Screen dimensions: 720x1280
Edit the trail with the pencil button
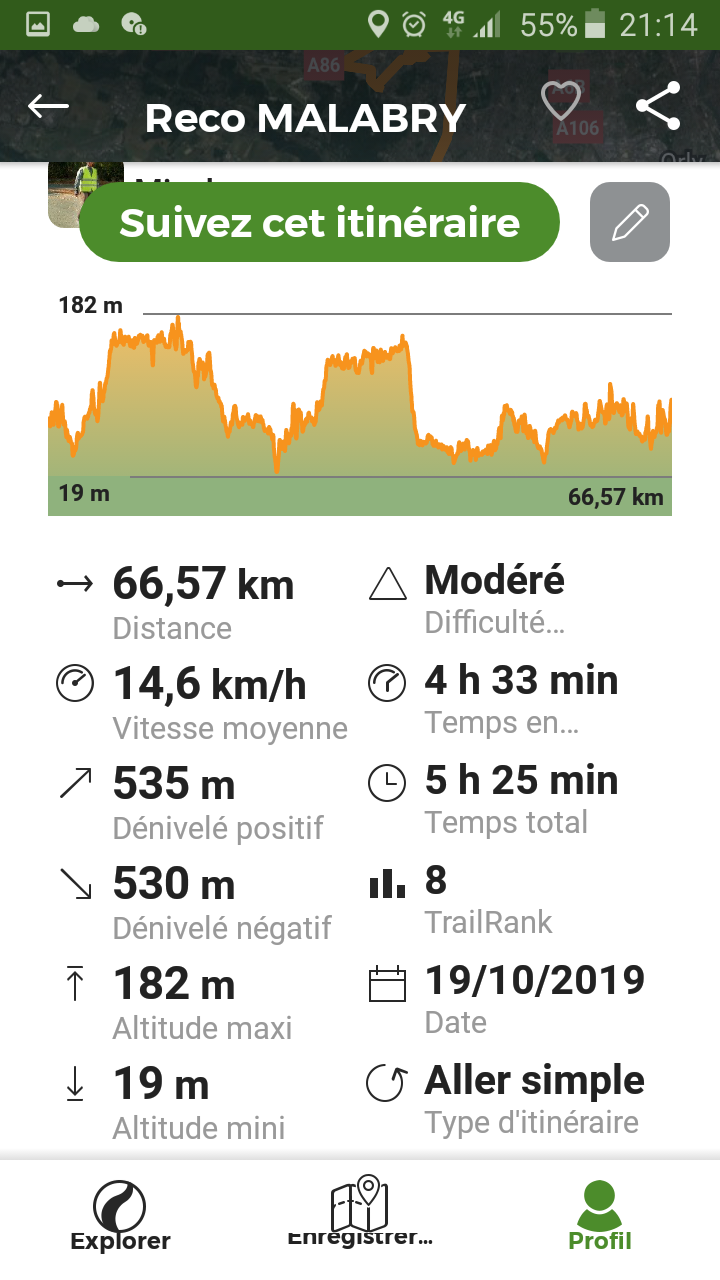pyautogui.click(x=630, y=222)
